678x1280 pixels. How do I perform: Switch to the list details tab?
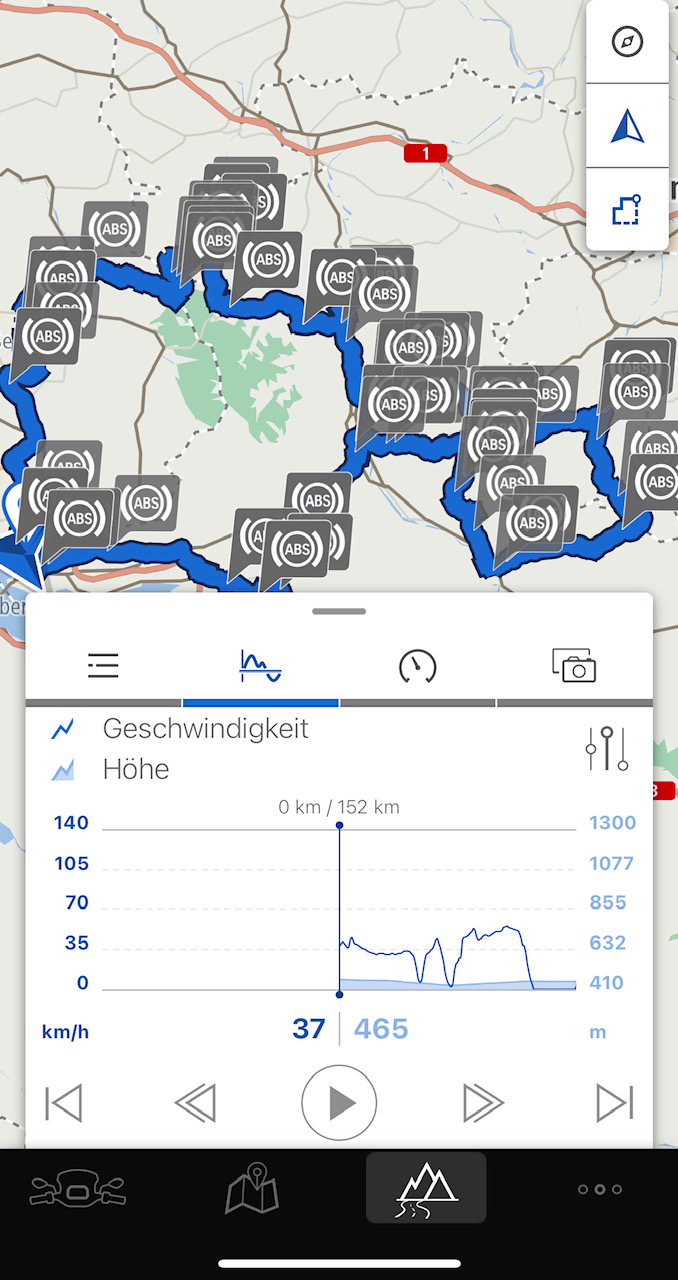pyautogui.click(x=103, y=666)
